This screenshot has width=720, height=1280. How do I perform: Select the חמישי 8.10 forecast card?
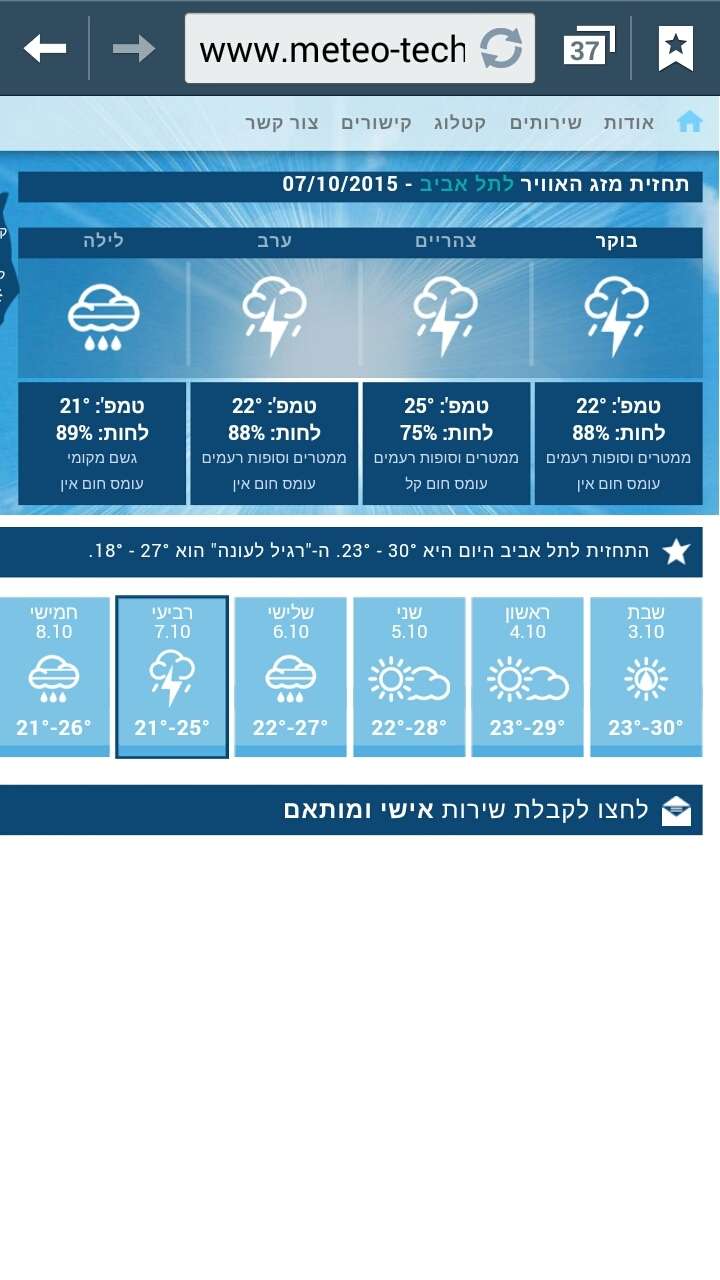54,676
